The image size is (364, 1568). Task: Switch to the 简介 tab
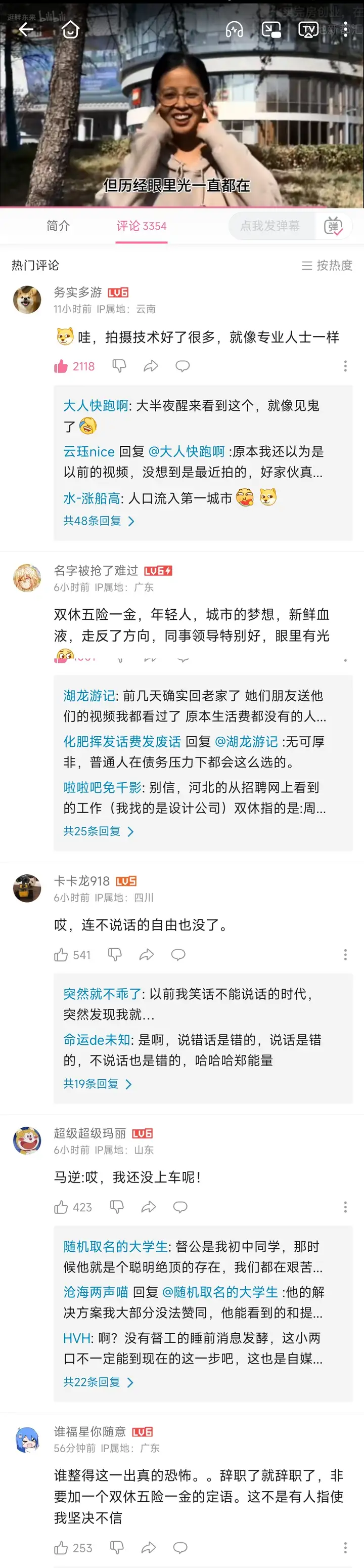pos(59,226)
